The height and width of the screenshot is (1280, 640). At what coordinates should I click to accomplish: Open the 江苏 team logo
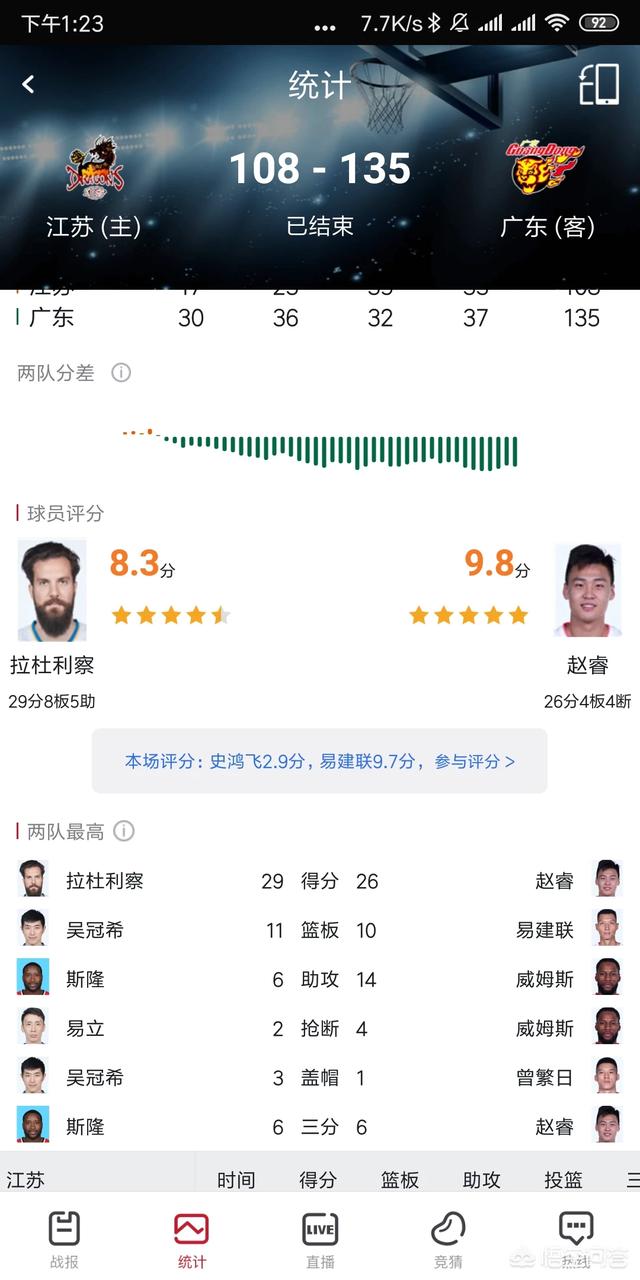[94, 167]
